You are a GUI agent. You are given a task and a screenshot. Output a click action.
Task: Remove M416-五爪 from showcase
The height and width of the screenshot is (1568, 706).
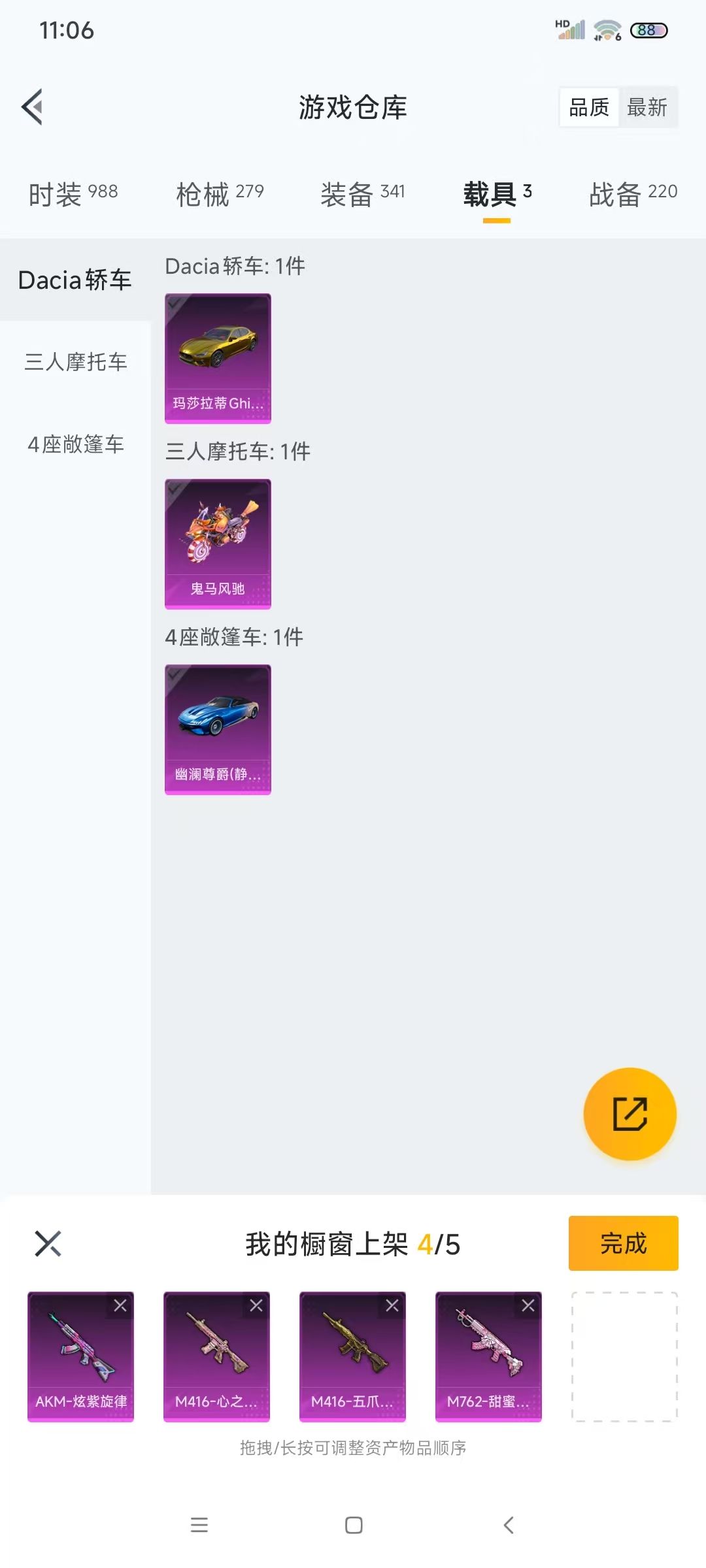click(x=392, y=1305)
